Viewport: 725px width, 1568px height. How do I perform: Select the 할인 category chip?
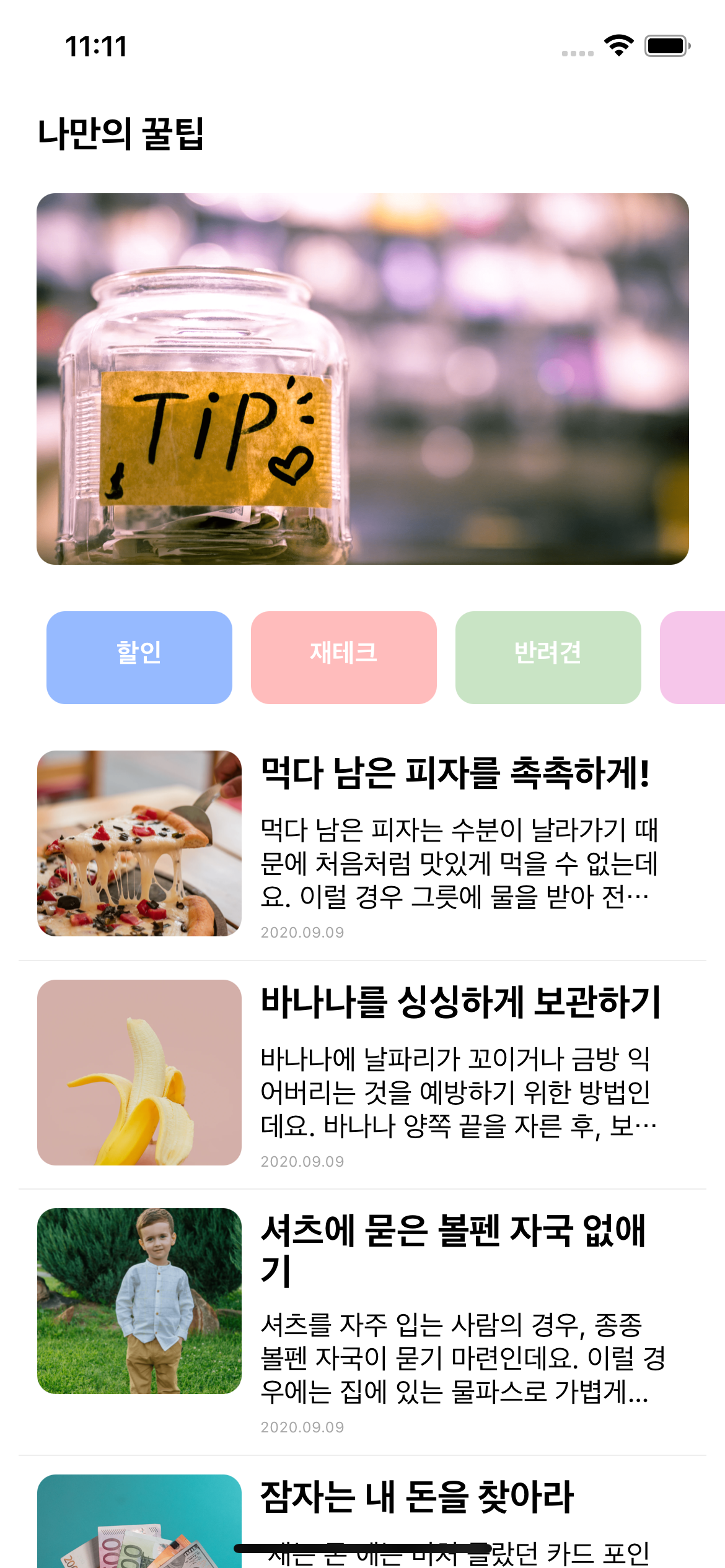click(139, 657)
